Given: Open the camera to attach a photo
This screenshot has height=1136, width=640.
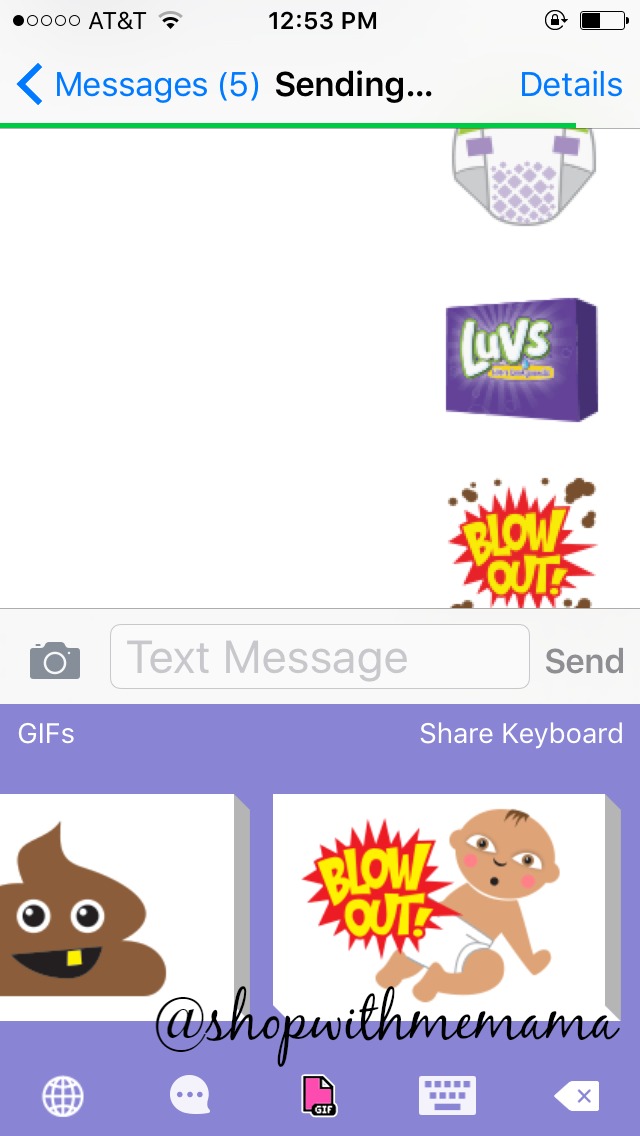Looking at the screenshot, I should [x=55, y=660].
